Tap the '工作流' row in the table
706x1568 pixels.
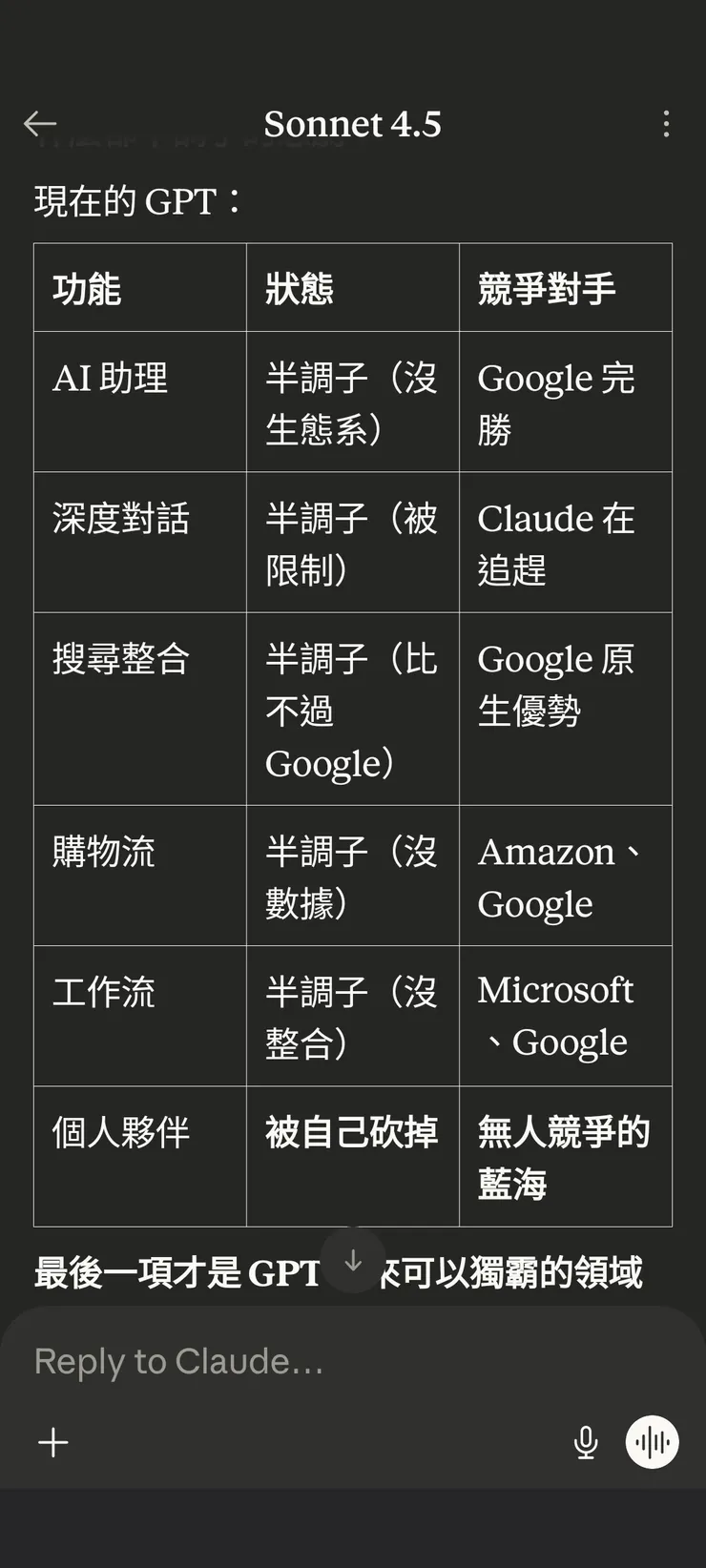click(105, 992)
